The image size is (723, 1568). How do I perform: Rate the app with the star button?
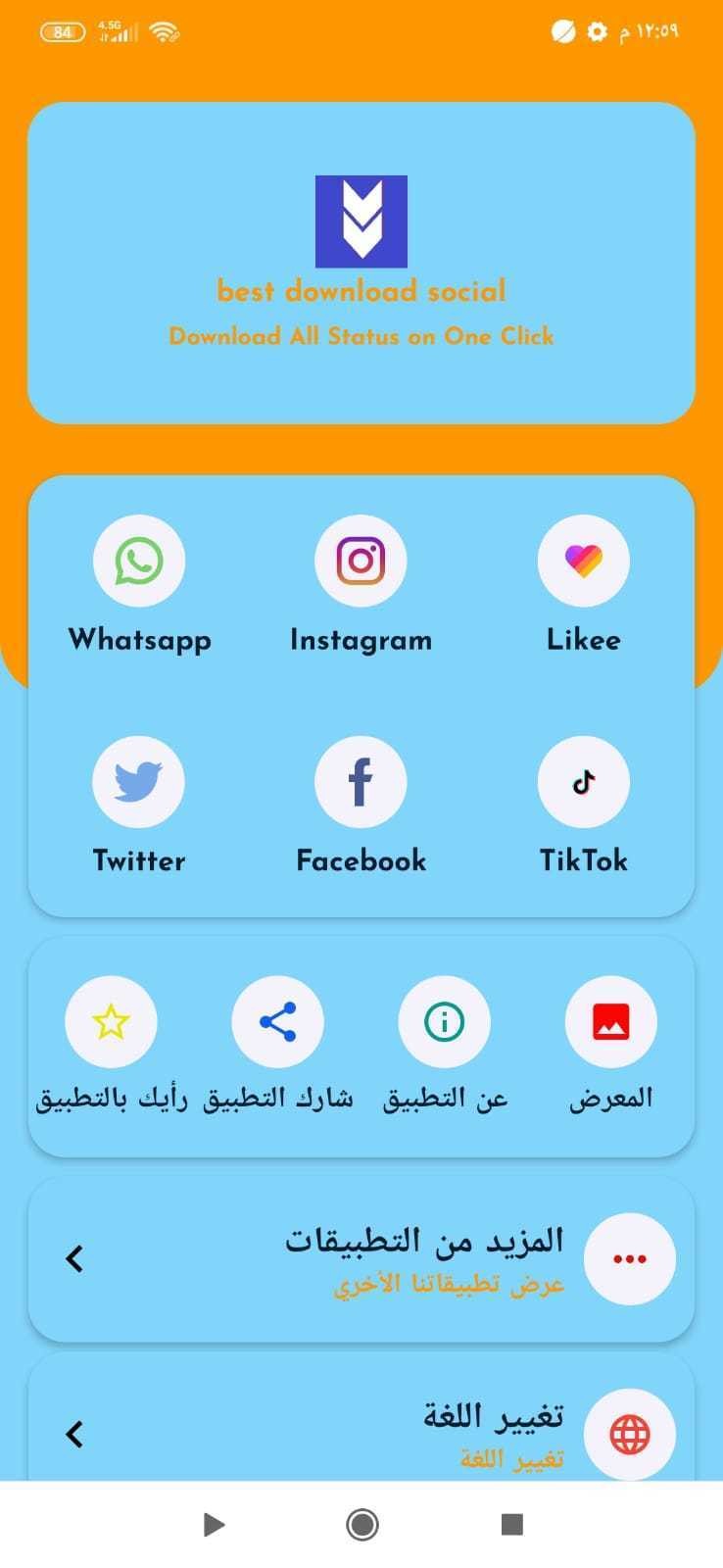[111, 1022]
